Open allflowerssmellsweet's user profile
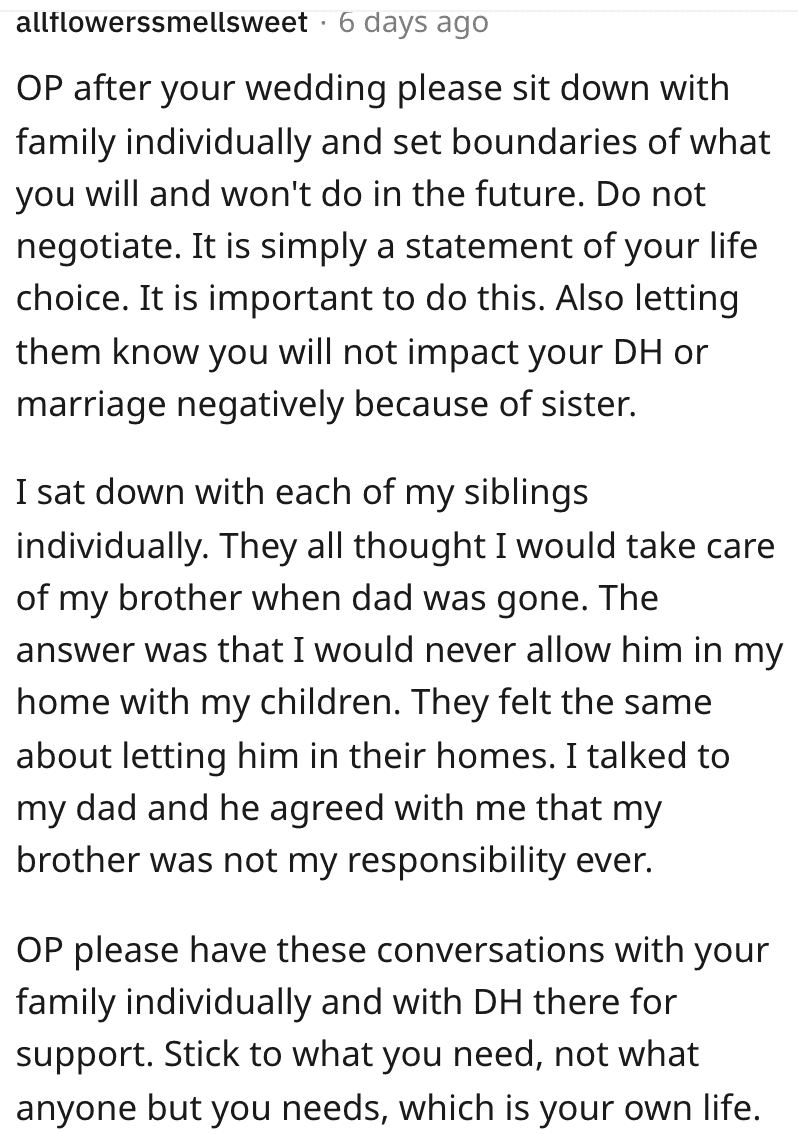This screenshot has height=1134, width=798. (162, 22)
